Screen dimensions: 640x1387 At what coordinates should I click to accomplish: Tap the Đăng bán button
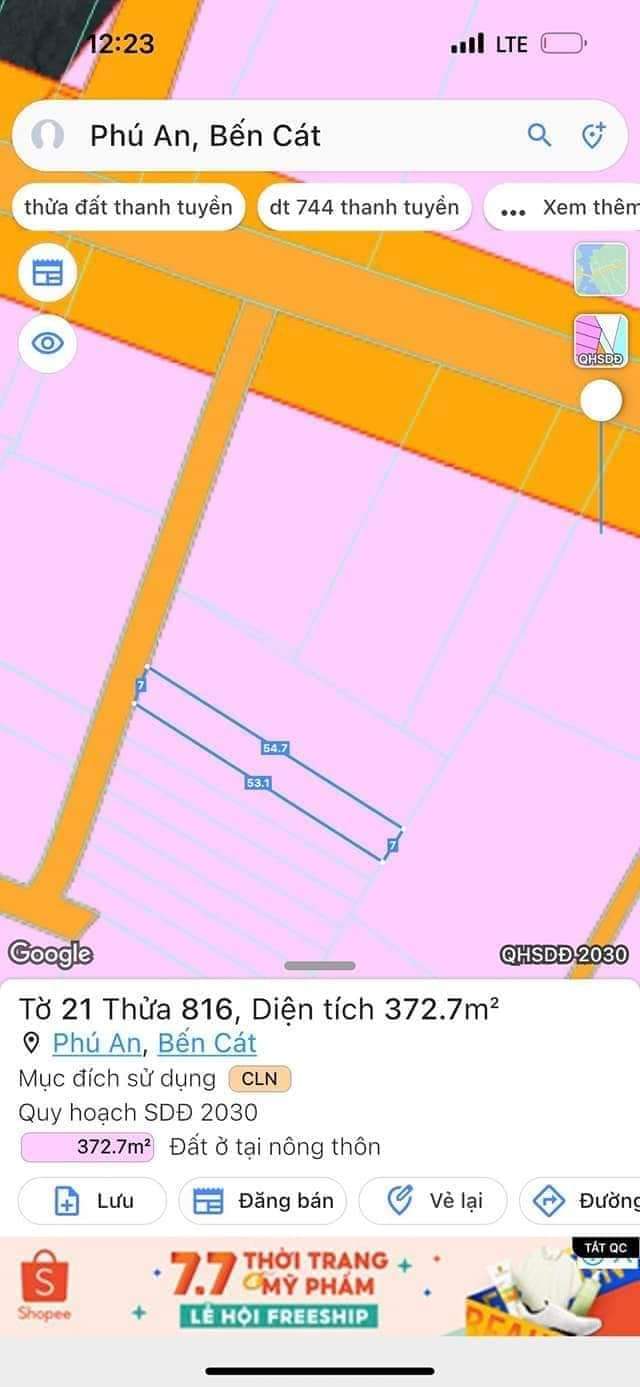pos(263,1201)
